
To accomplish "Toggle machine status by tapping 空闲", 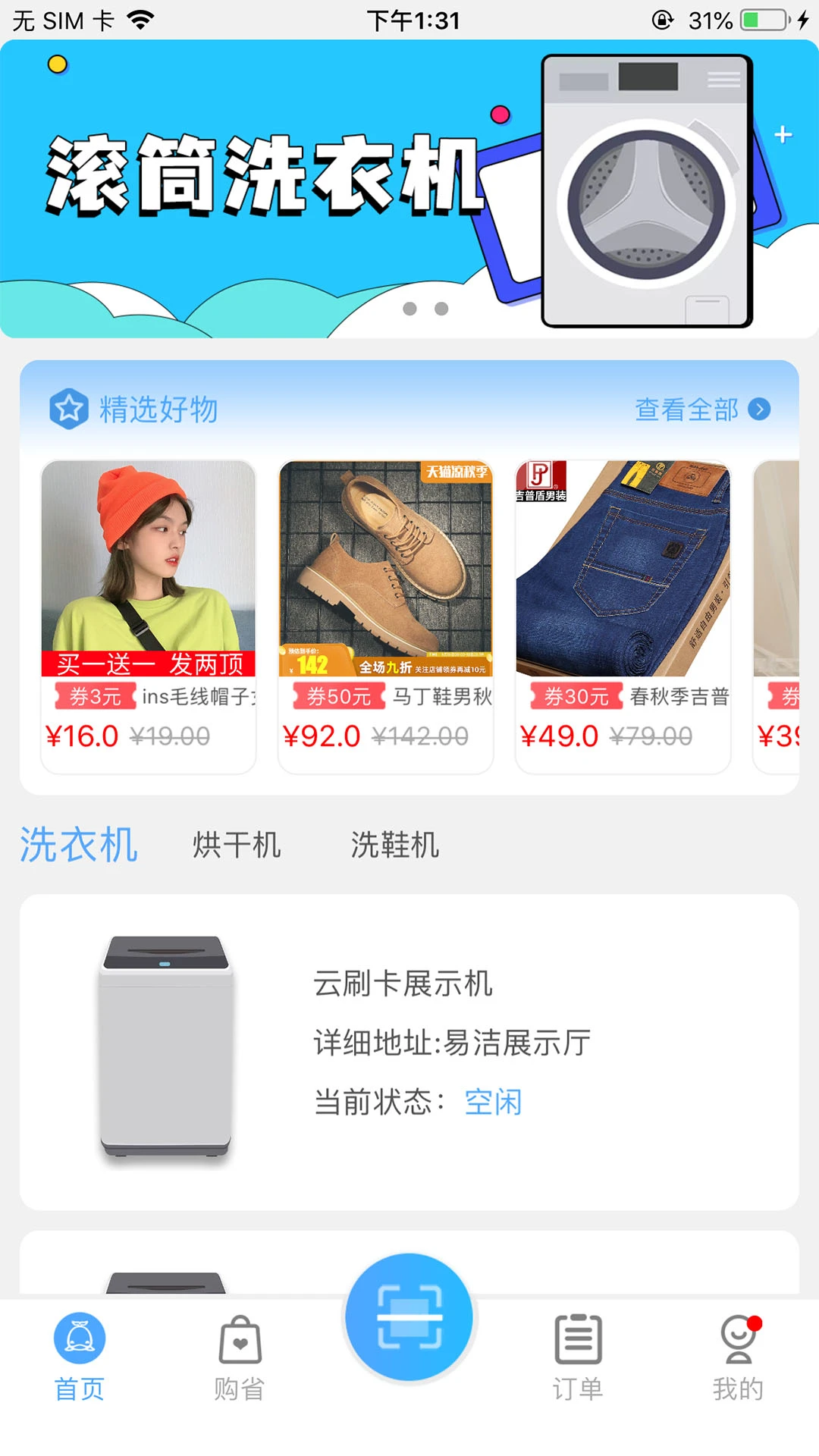I will [494, 1103].
